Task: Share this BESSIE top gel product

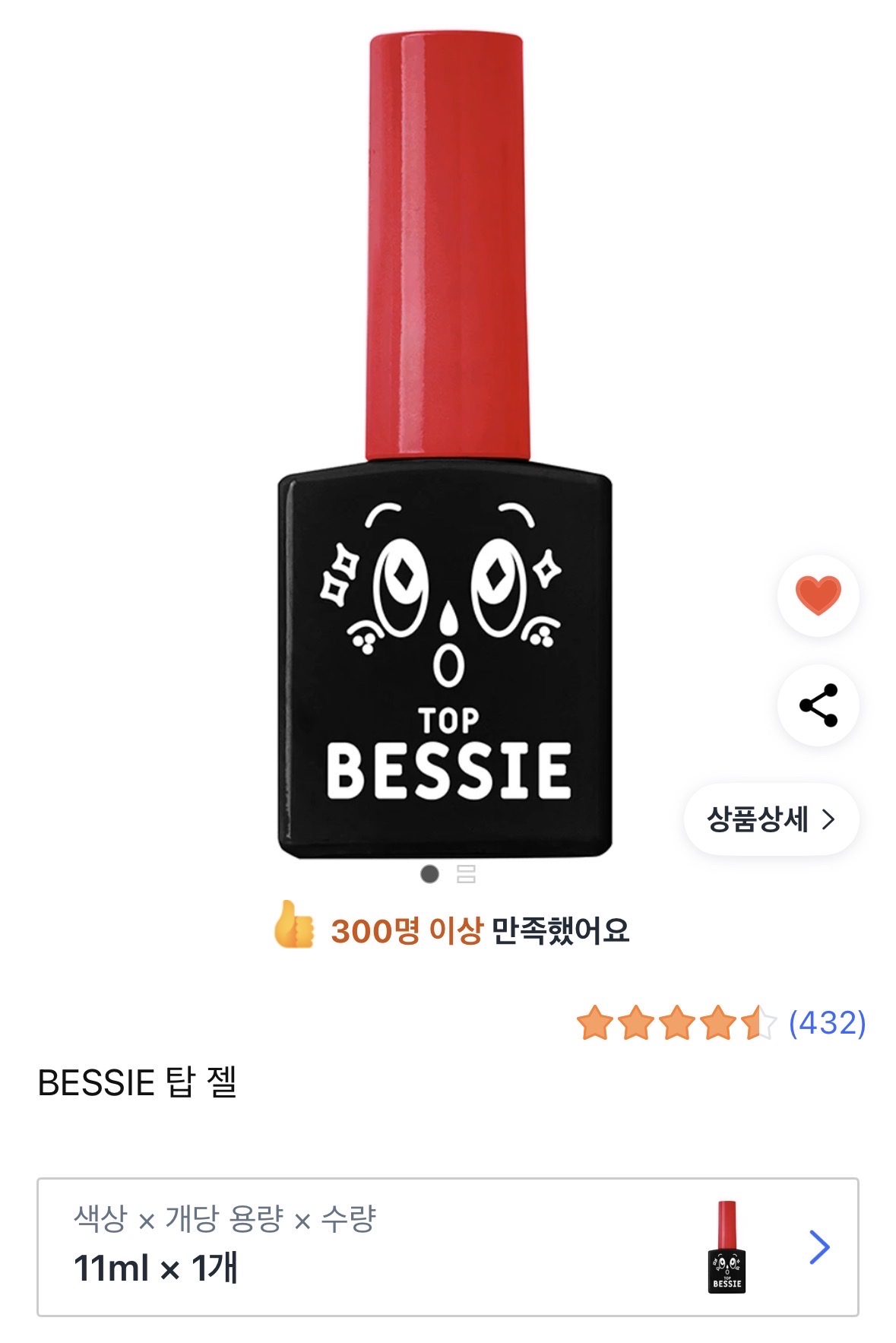Action: coord(818,705)
